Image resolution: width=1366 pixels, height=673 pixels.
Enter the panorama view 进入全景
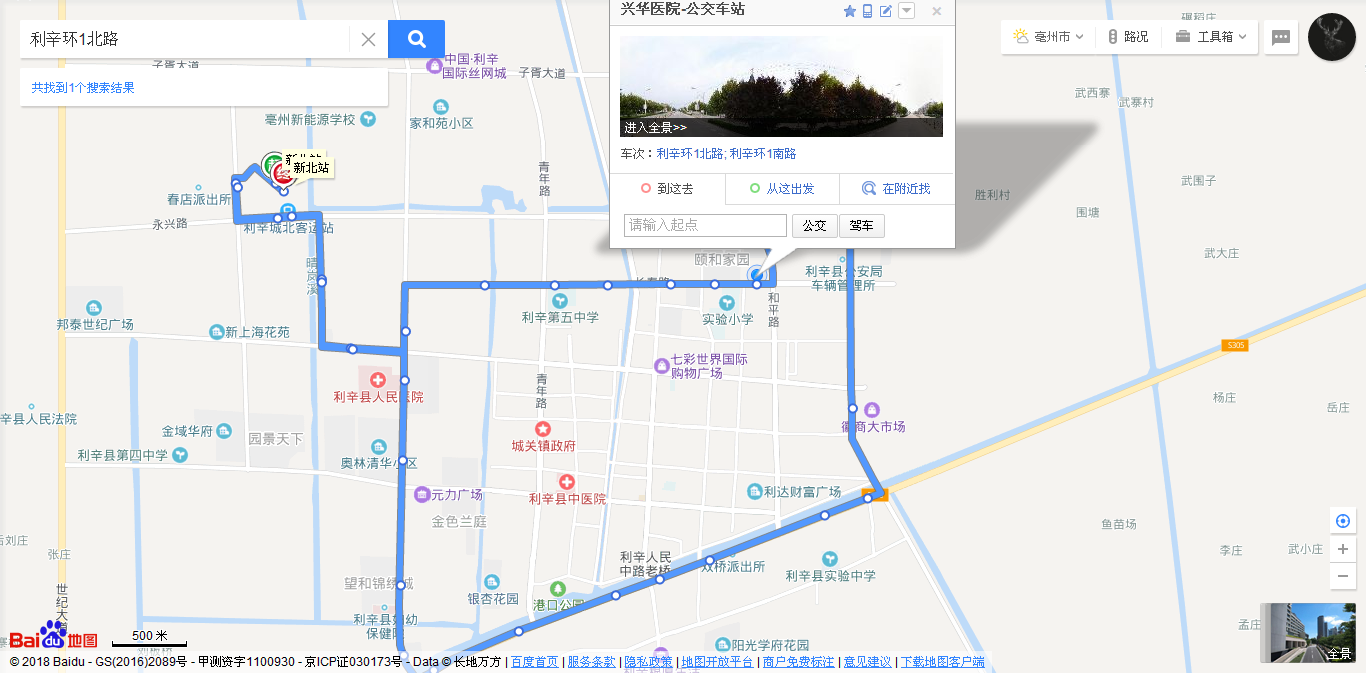pyautogui.click(x=656, y=127)
